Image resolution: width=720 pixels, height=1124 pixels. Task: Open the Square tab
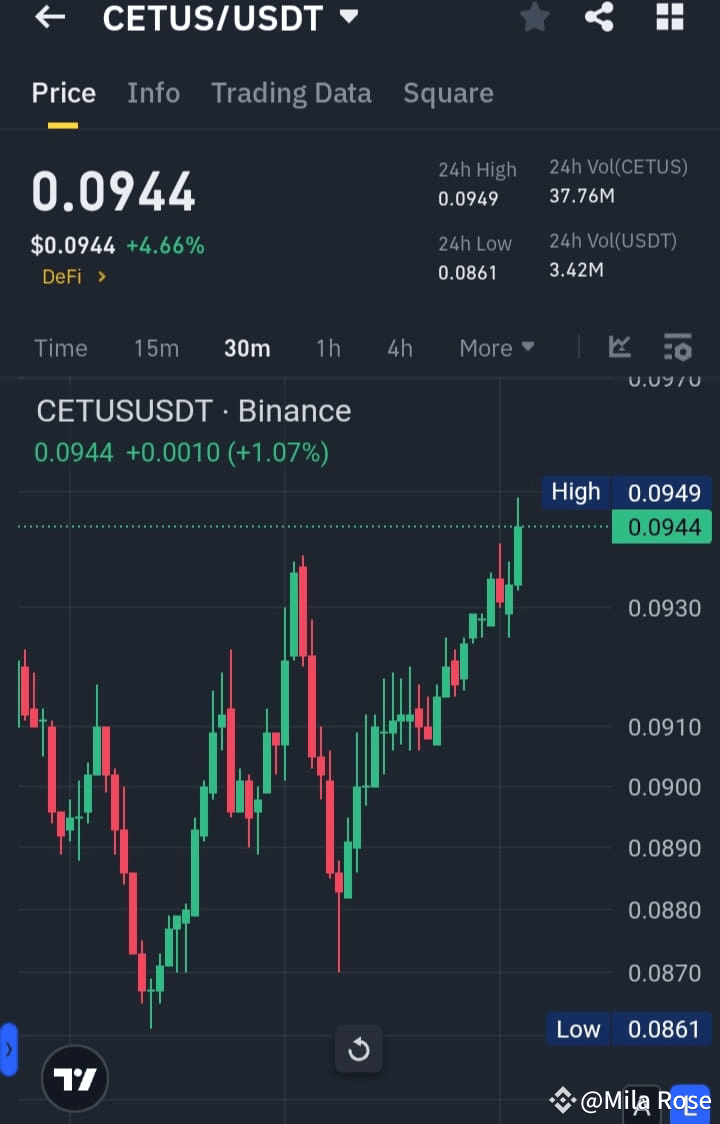[448, 92]
